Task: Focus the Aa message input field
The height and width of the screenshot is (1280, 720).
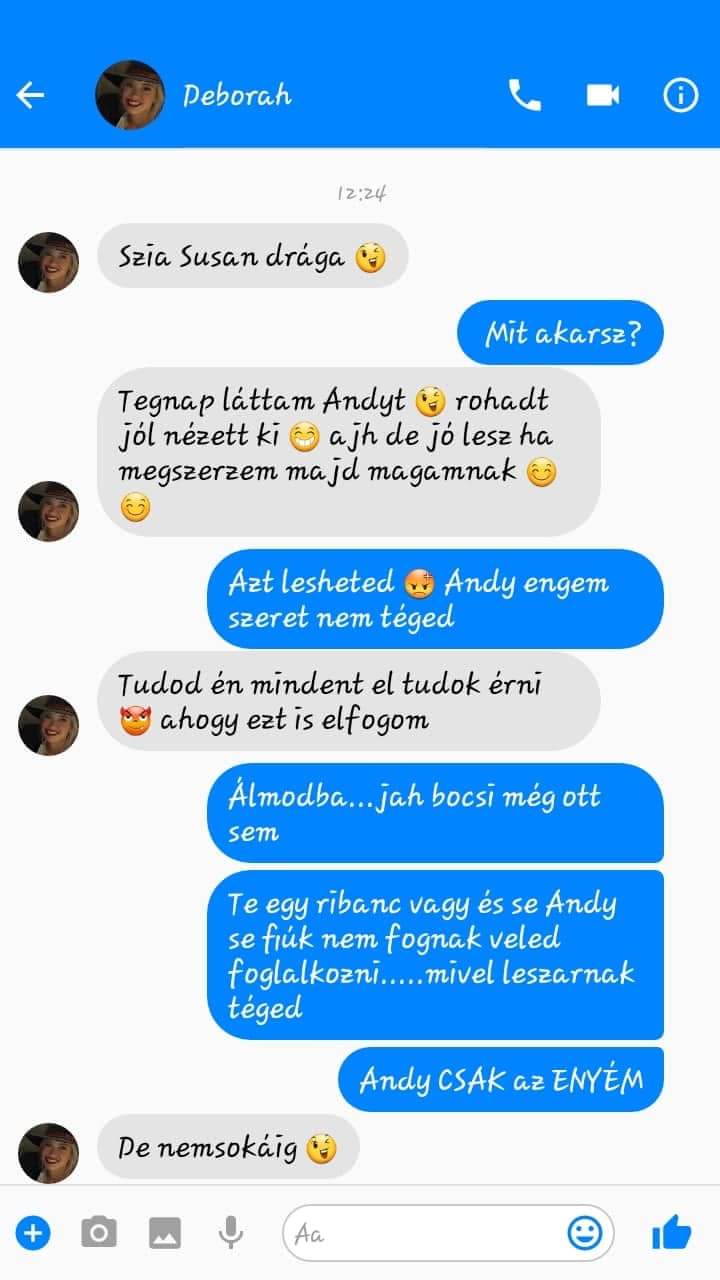Action: [420, 1233]
